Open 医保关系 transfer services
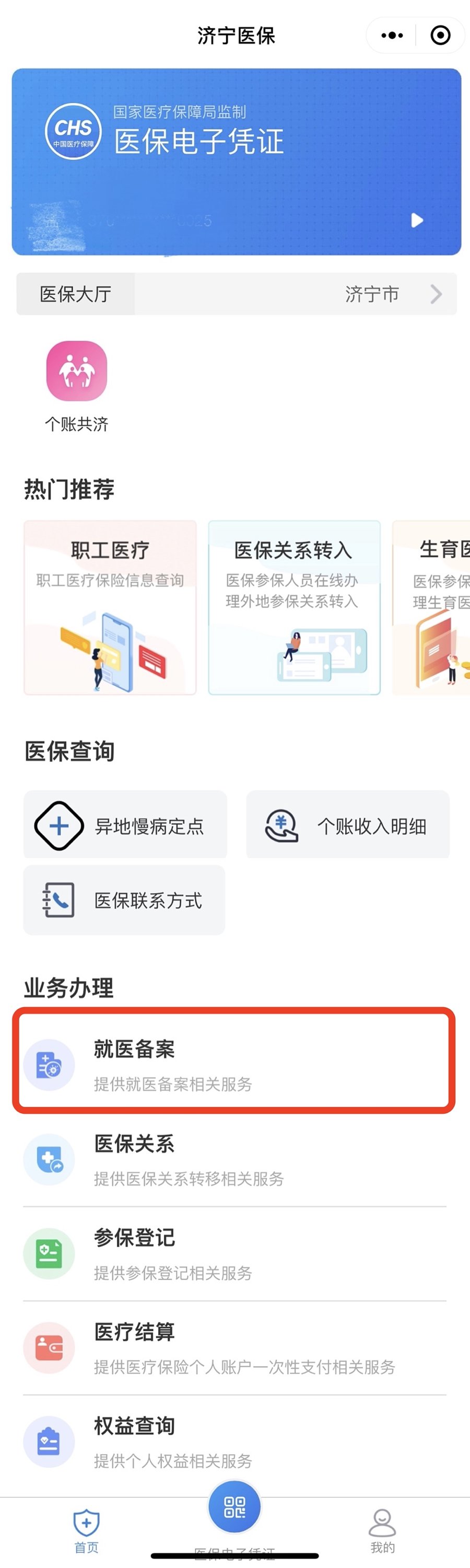The height and width of the screenshot is (1568, 470). click(x=234, y=1159)
